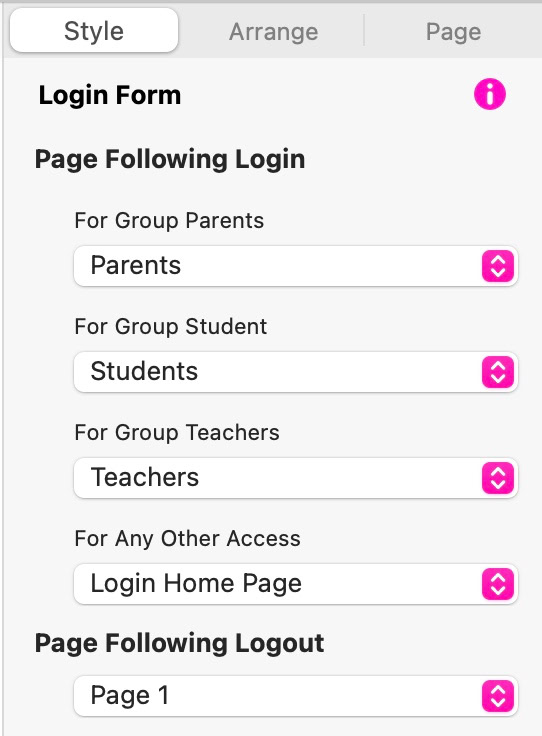Switch to the Page tab

tap(453, 32)
